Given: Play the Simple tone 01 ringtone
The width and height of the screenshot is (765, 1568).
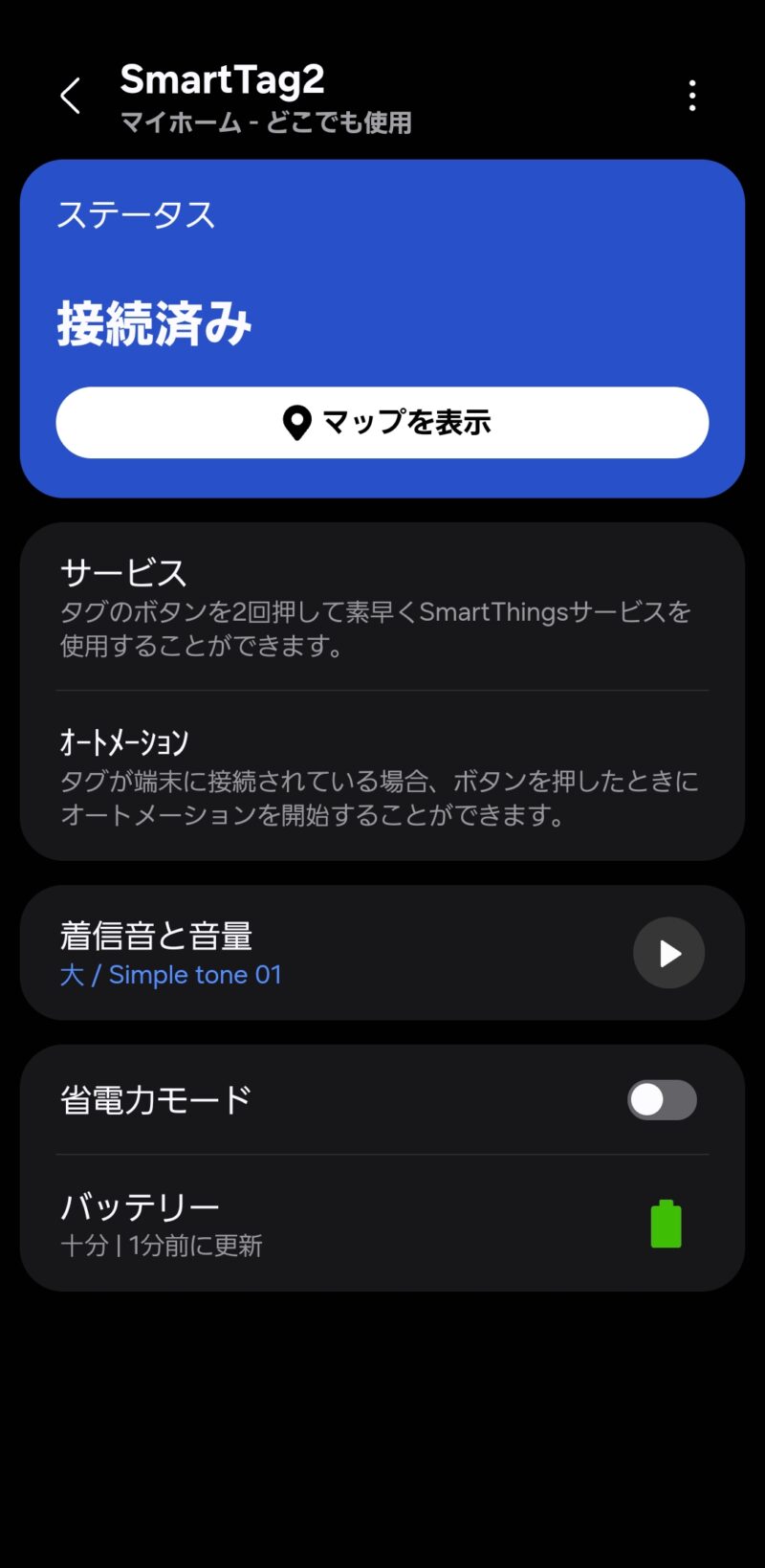Looking at the screenshot, I should click(668, 953).
